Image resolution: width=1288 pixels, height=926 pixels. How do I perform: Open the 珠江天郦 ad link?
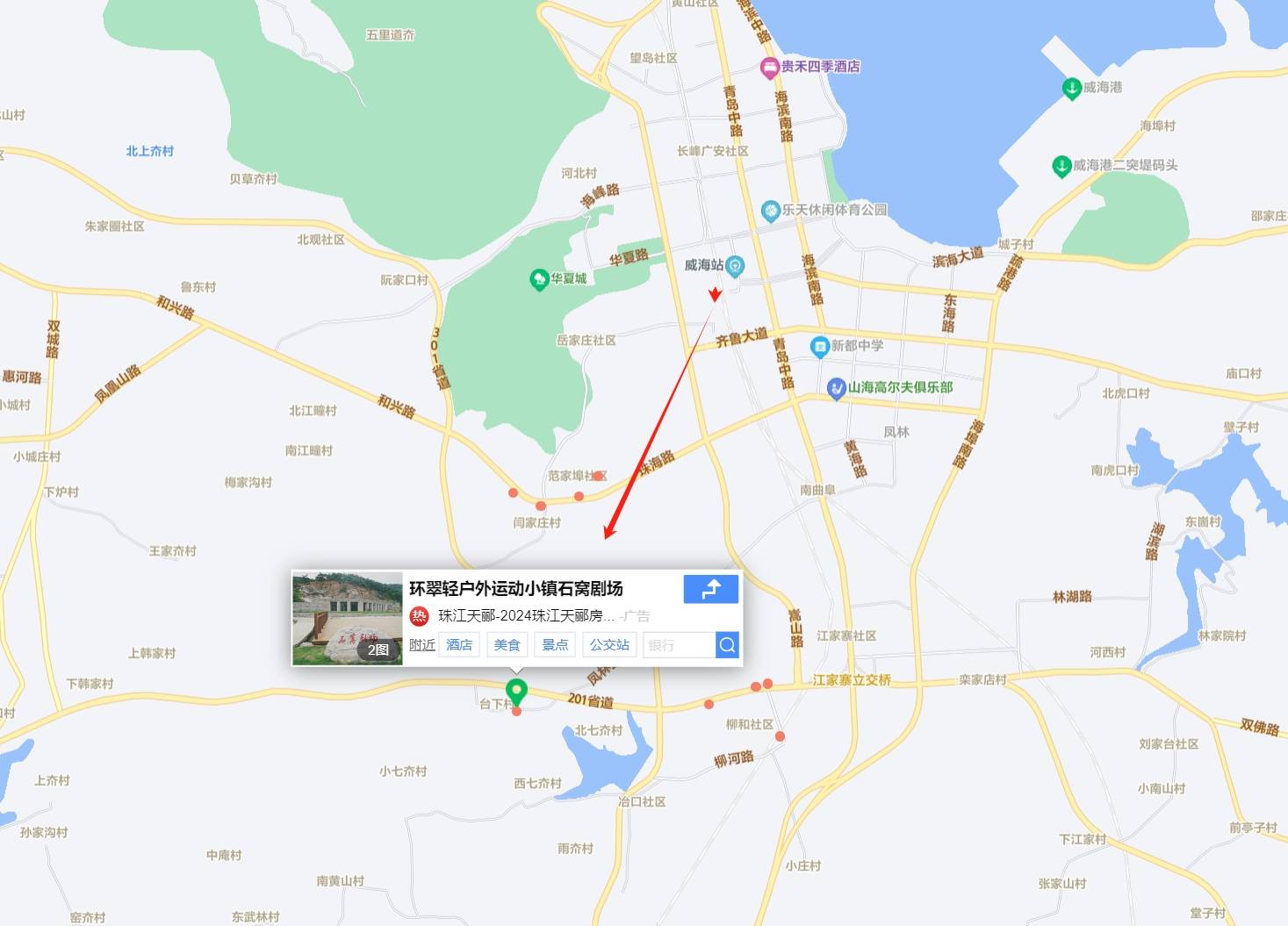pyautogui.click(x=526, y=616)
